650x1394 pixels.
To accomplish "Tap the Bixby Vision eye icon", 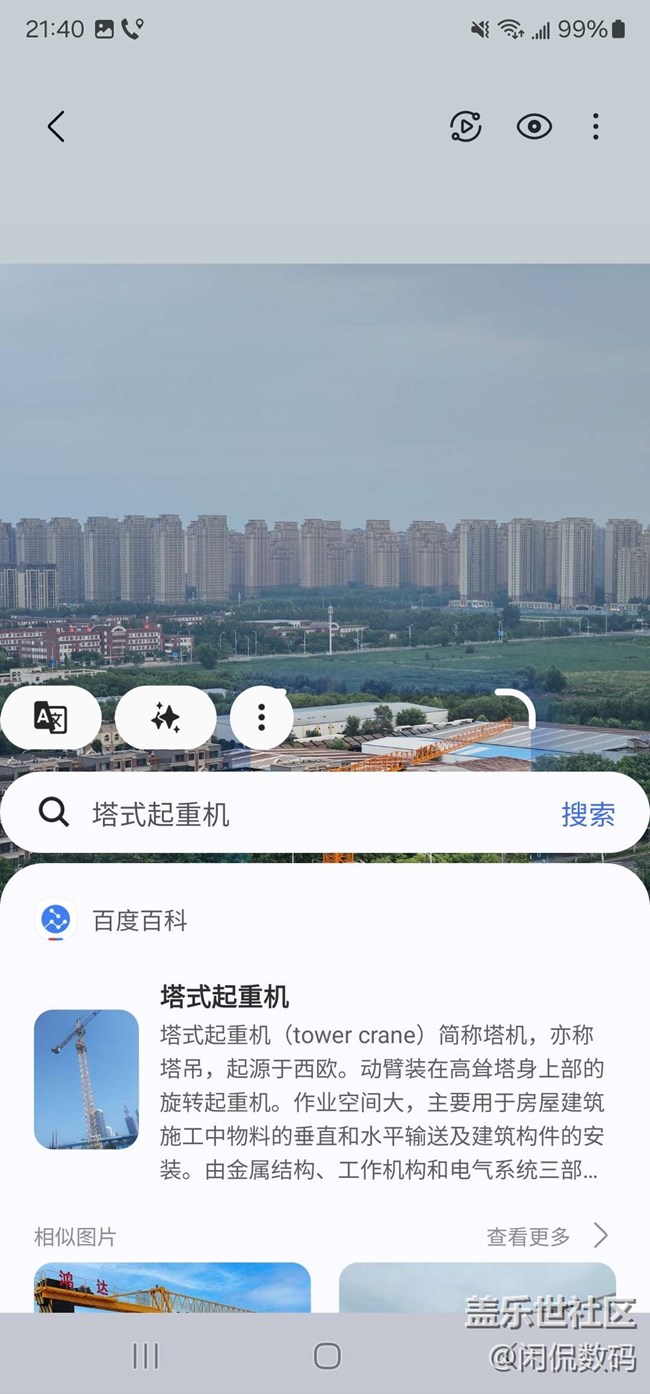I will [534, 126].
